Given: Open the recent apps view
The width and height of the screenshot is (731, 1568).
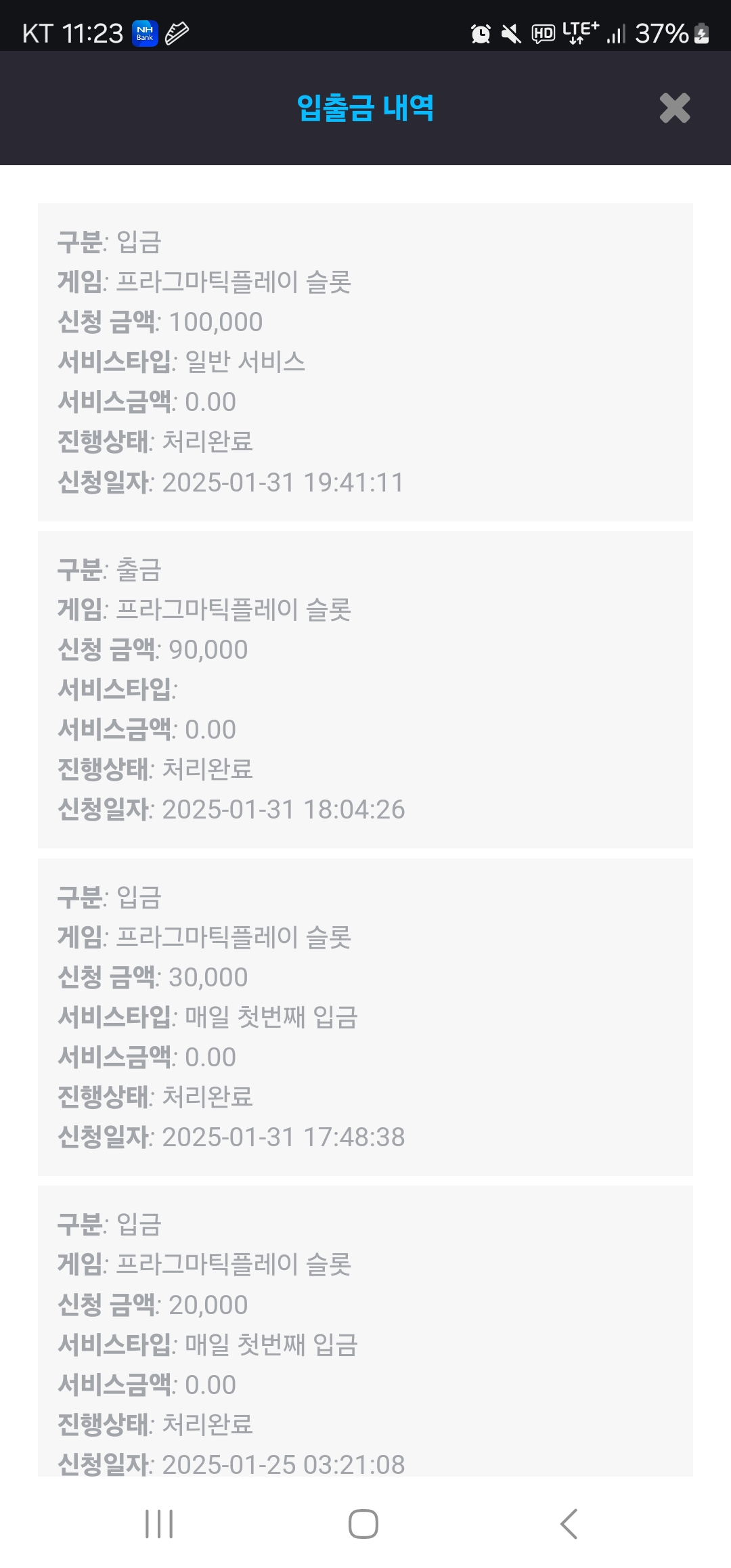Looking at the screenshot, I should [x=160, y=1524].
